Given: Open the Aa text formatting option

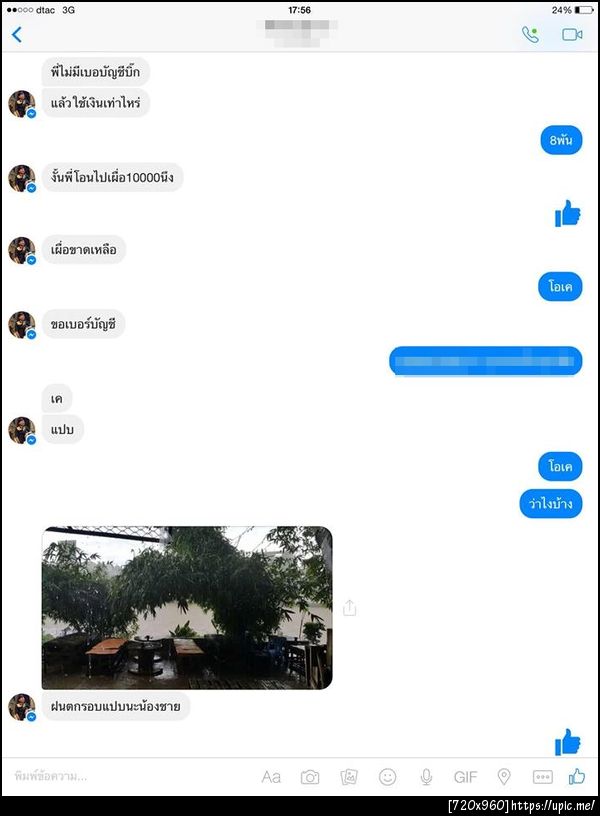Looking at the screenshot, I should pyautogui.click(x=271, y=777).
